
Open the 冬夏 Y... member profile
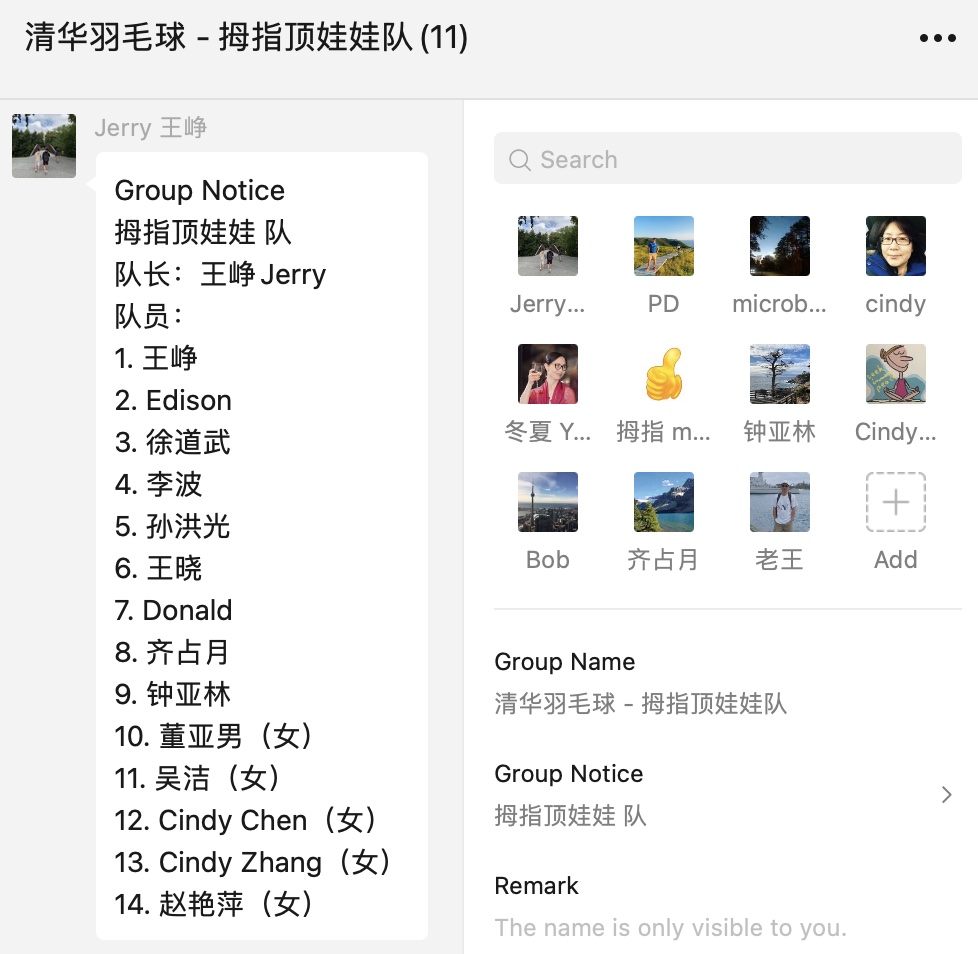click(547, 374)
